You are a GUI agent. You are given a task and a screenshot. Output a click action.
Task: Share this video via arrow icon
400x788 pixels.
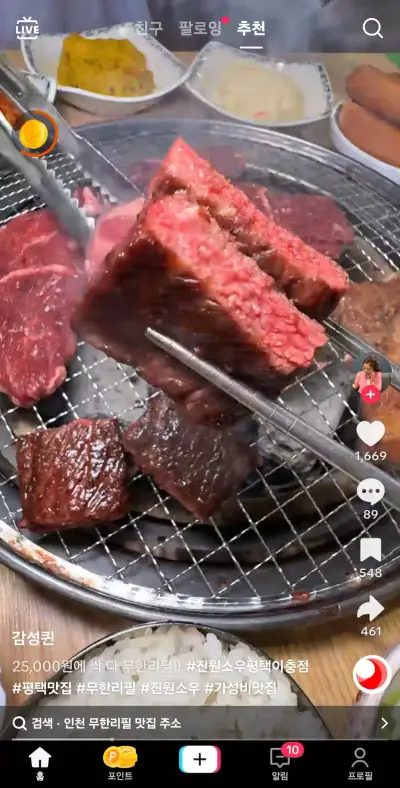coord(371,609)
